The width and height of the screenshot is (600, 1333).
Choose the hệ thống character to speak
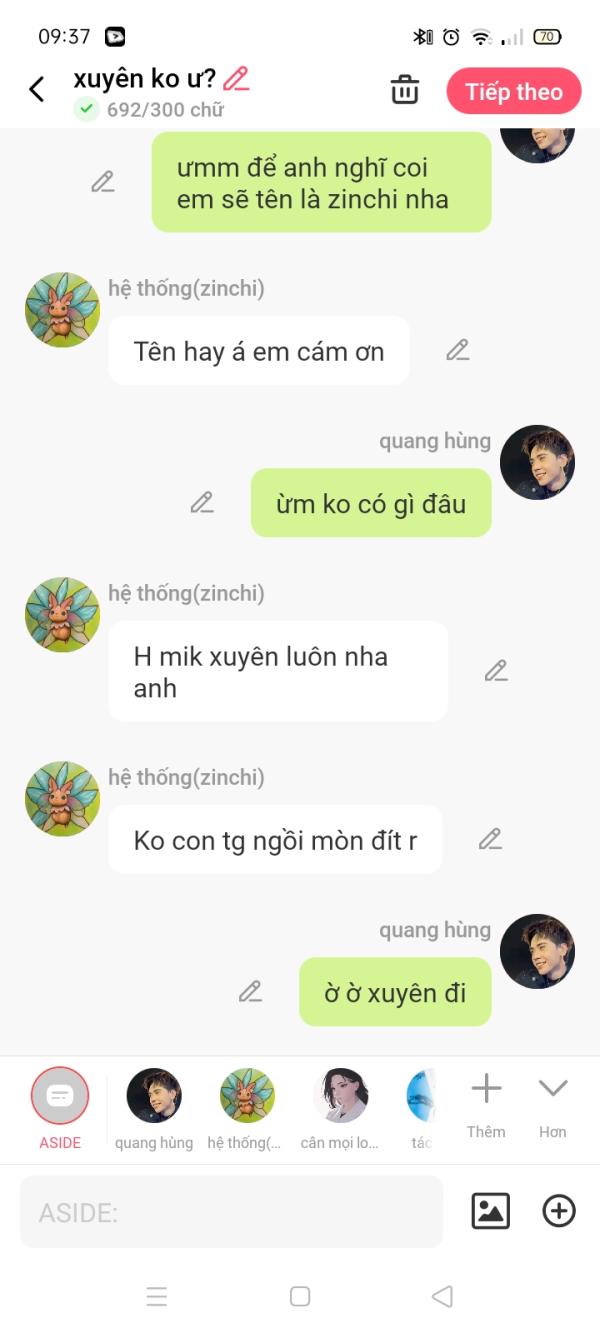pyautogui.click(x=247, y=1097)
